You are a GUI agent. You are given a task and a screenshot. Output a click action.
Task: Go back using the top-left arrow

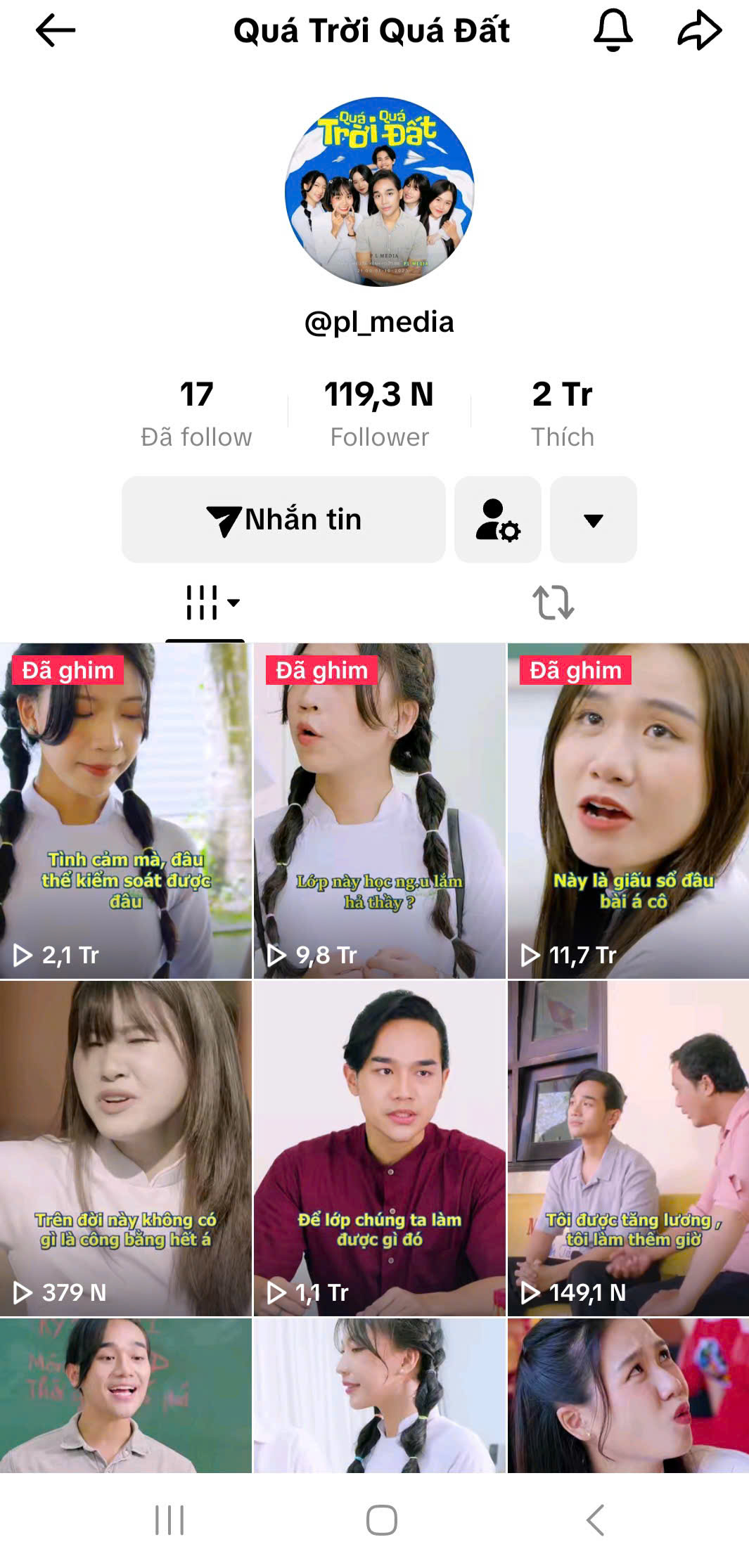pyautogui.click(x=55, y=31)
